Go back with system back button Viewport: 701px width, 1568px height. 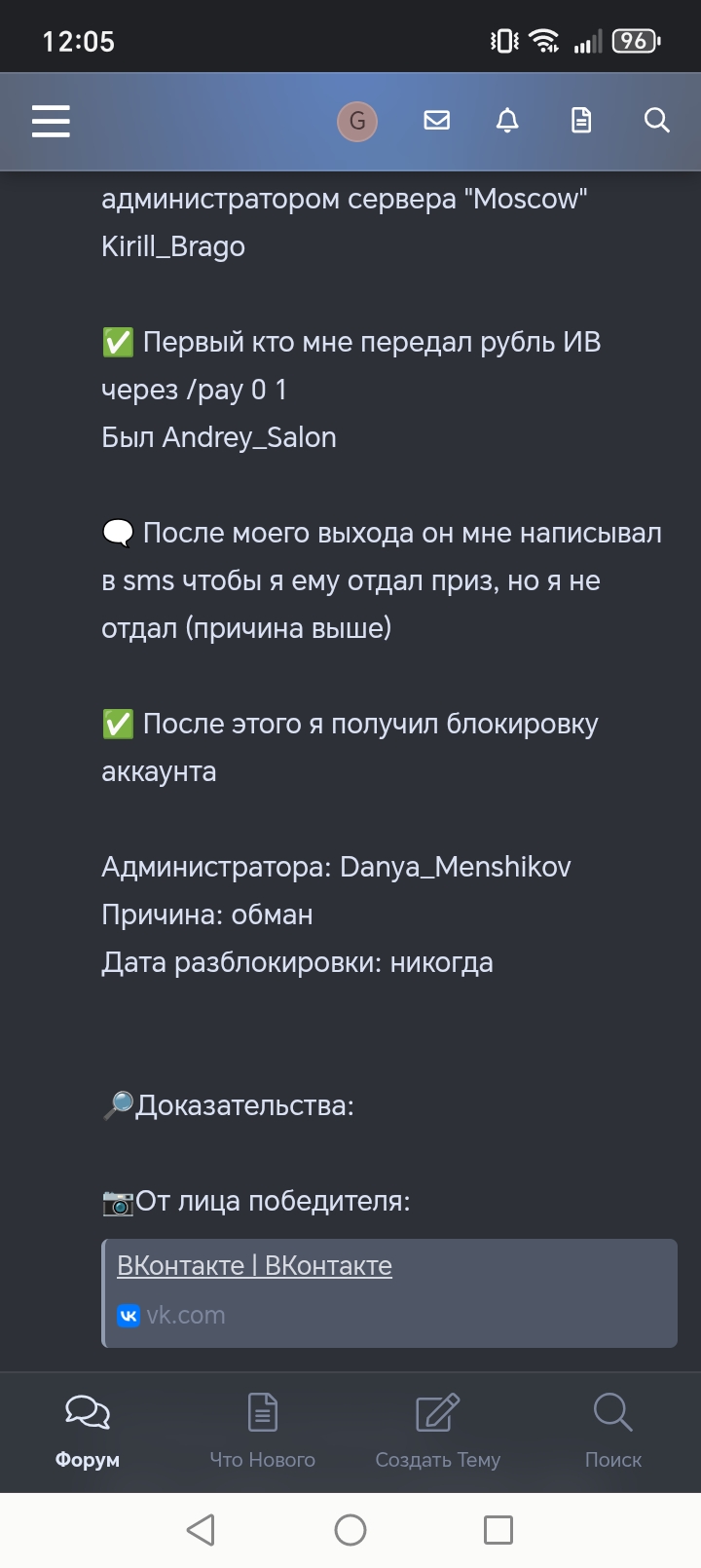pyautogui.click(x=201, y=1530)
